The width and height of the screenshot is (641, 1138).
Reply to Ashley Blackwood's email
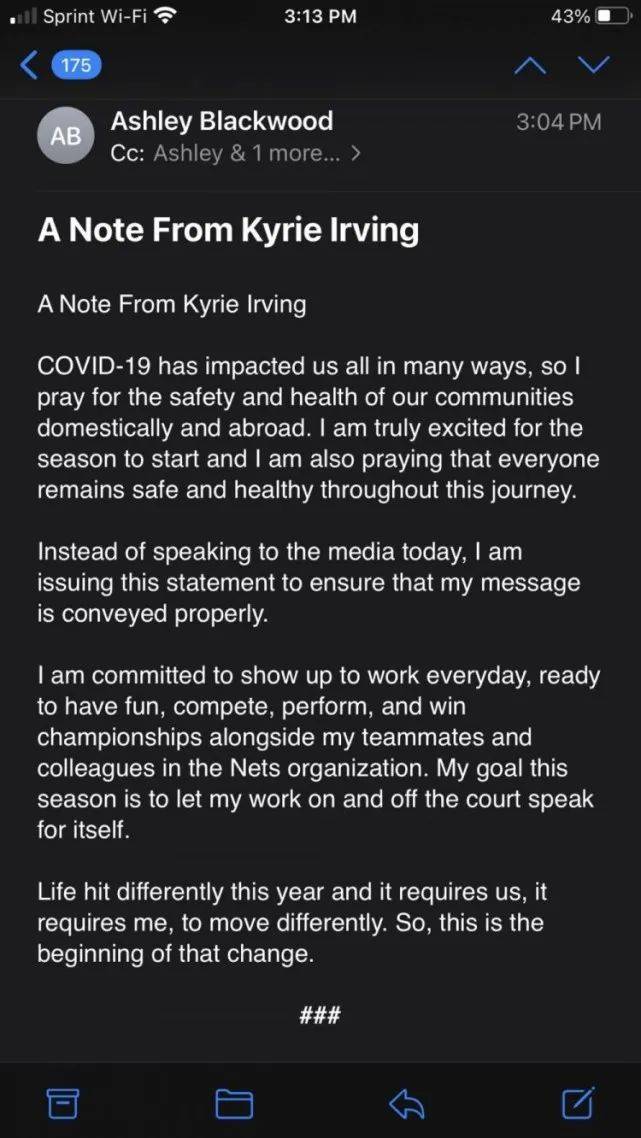pos(406,1103)
